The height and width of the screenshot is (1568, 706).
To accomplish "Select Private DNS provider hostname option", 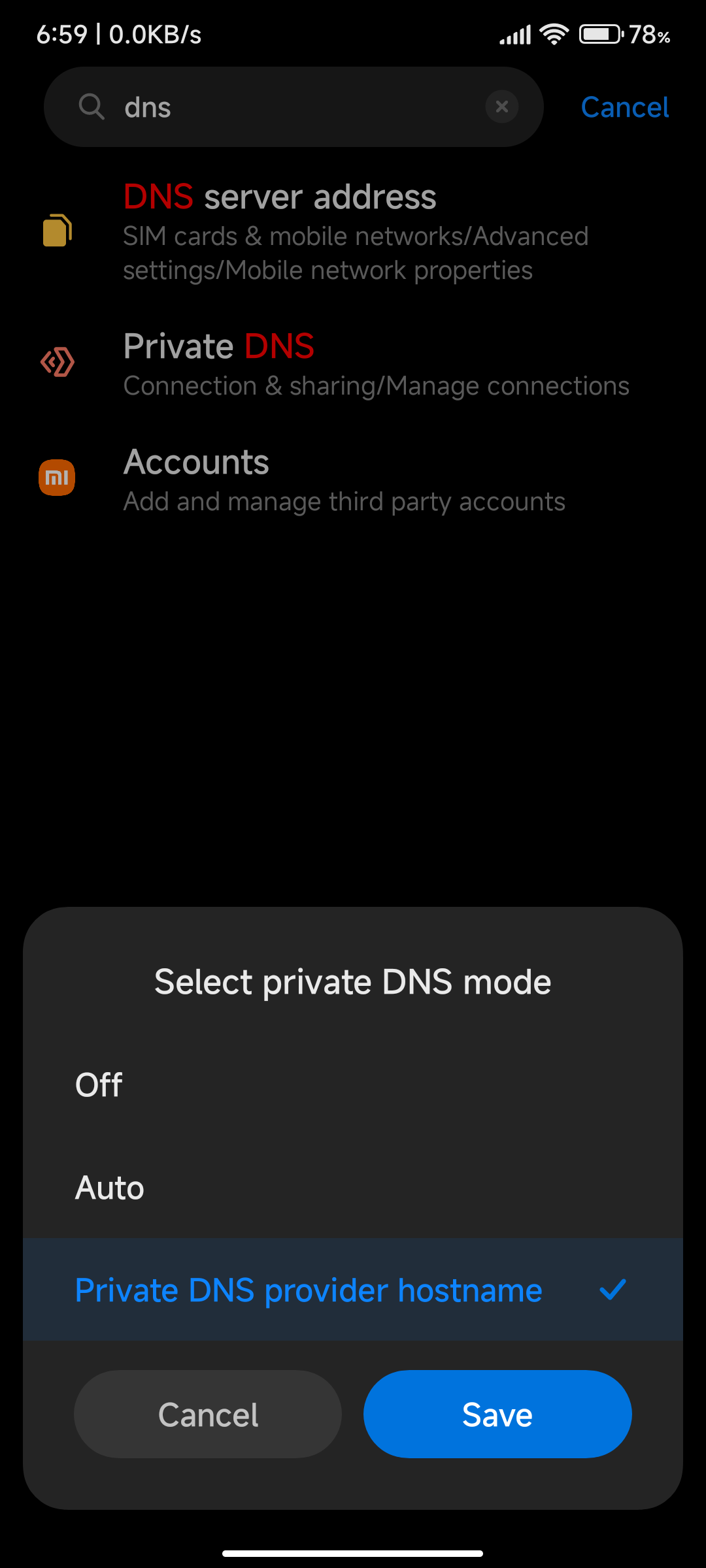I will (x=353, y=1290).
